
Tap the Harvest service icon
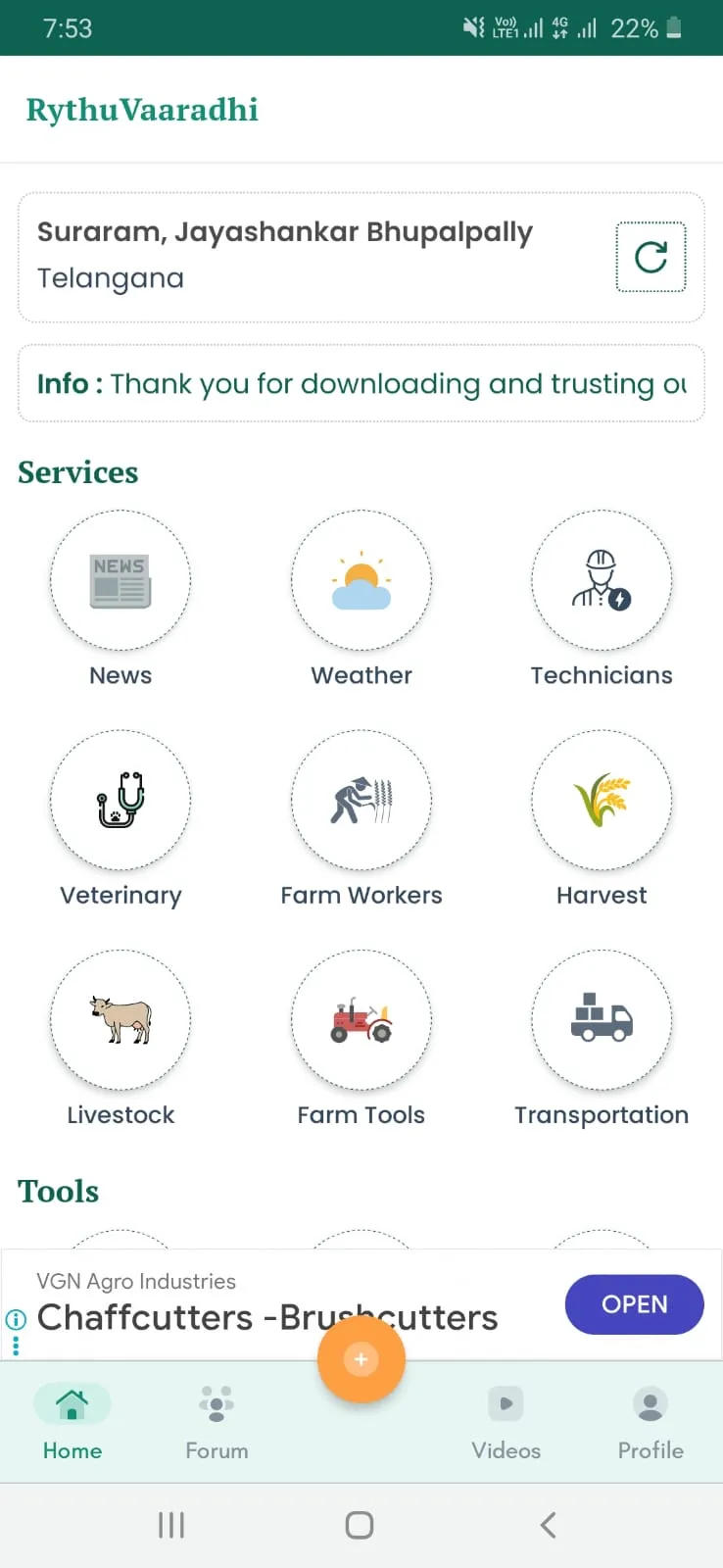pos(602,800)
